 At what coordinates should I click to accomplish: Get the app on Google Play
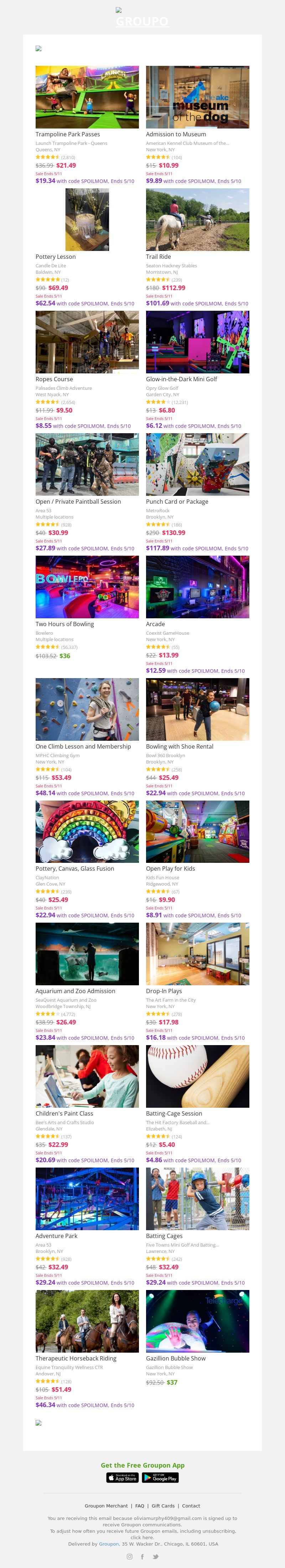click(x=160, y=1477)
